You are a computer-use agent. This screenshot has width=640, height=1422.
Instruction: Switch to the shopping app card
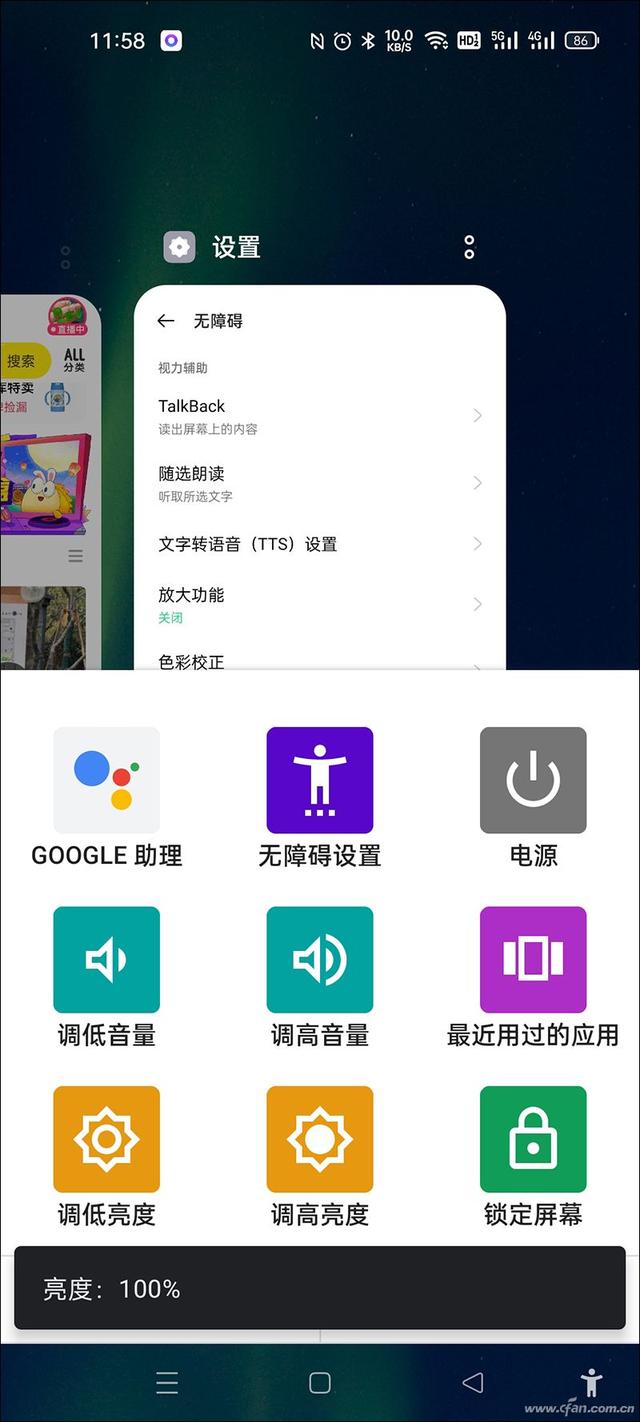[50, 480]
